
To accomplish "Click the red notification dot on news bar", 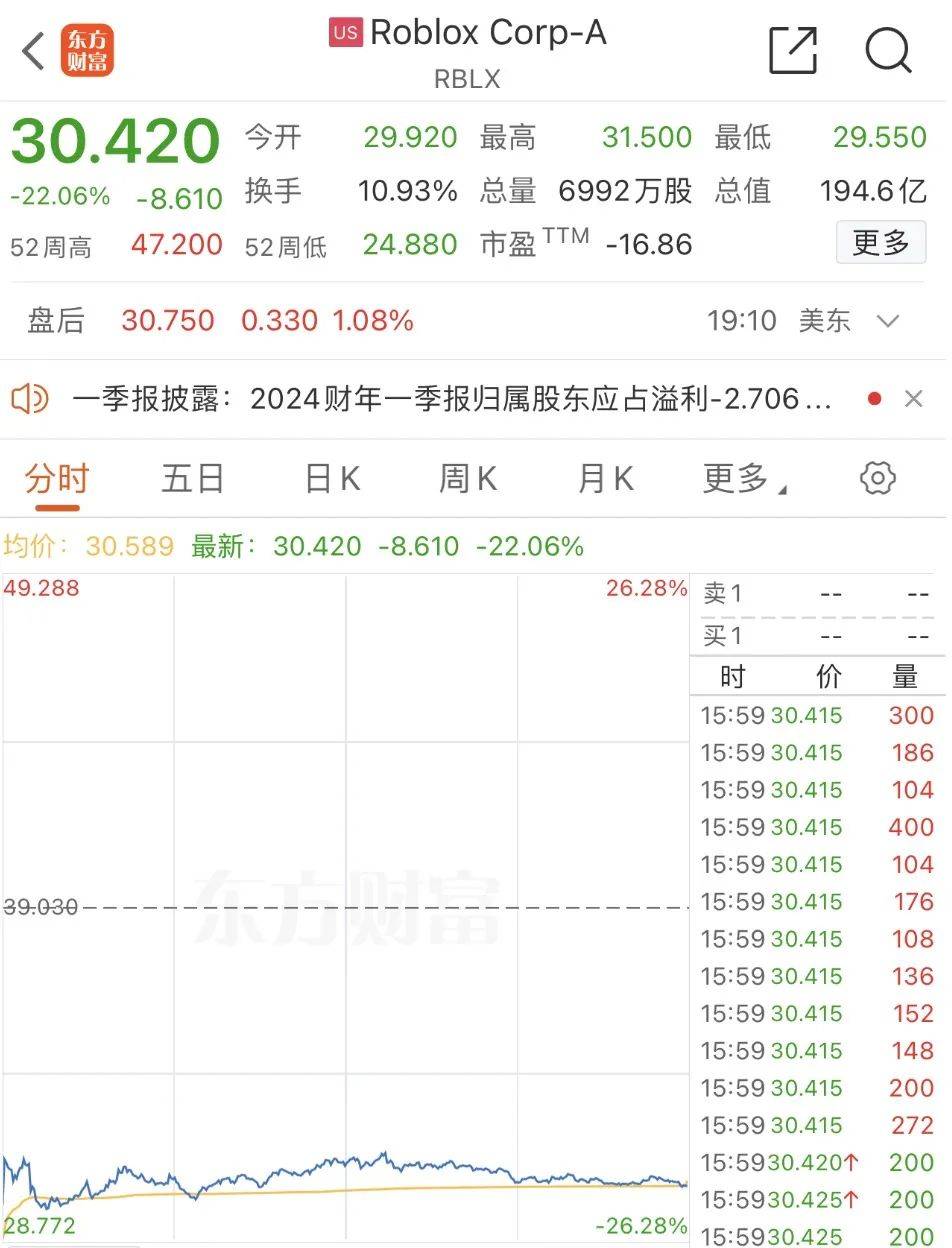I will click(875, 397).
